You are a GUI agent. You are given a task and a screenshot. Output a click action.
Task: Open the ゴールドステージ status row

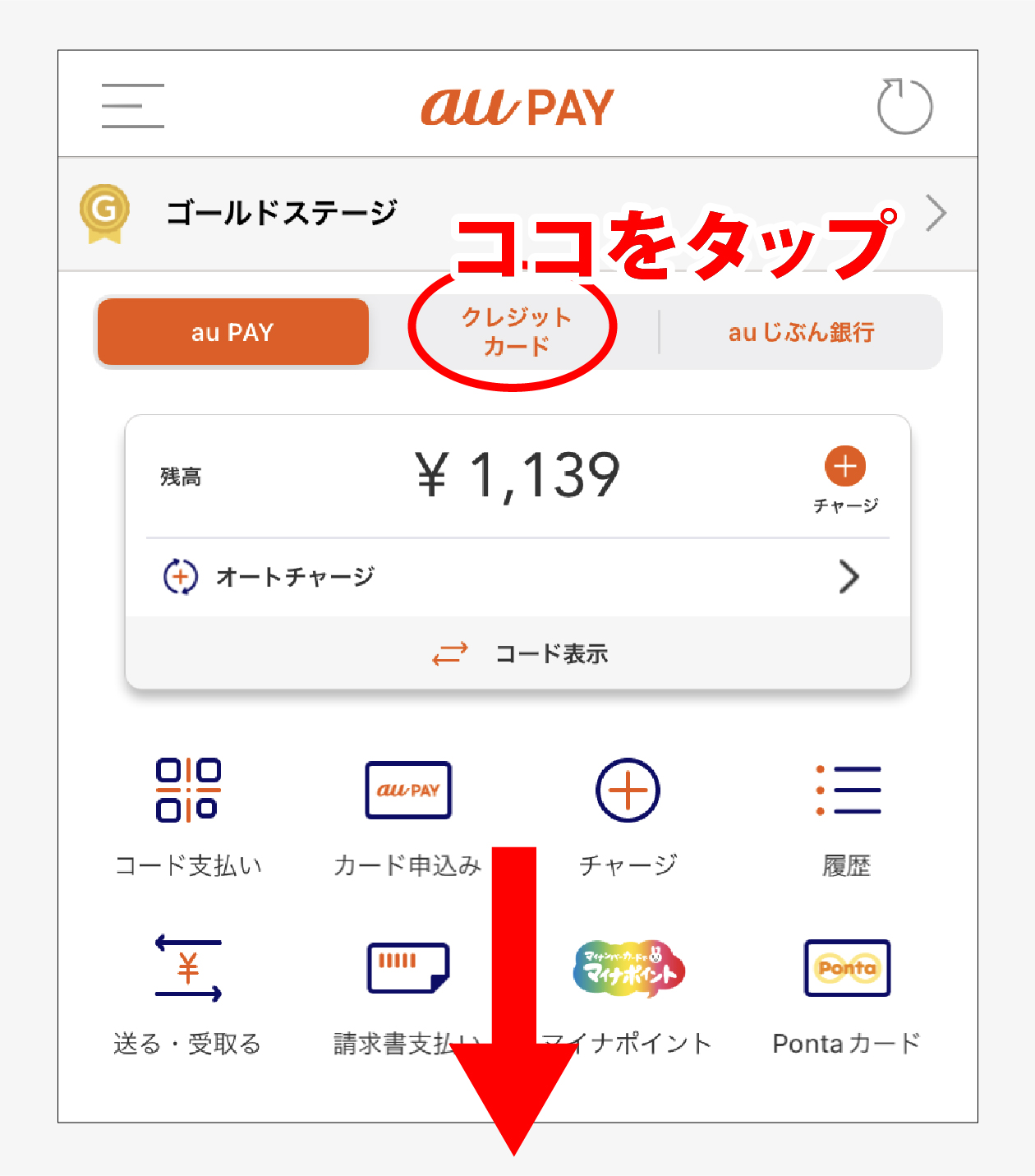pyautogui.click(x=517, y=214)
